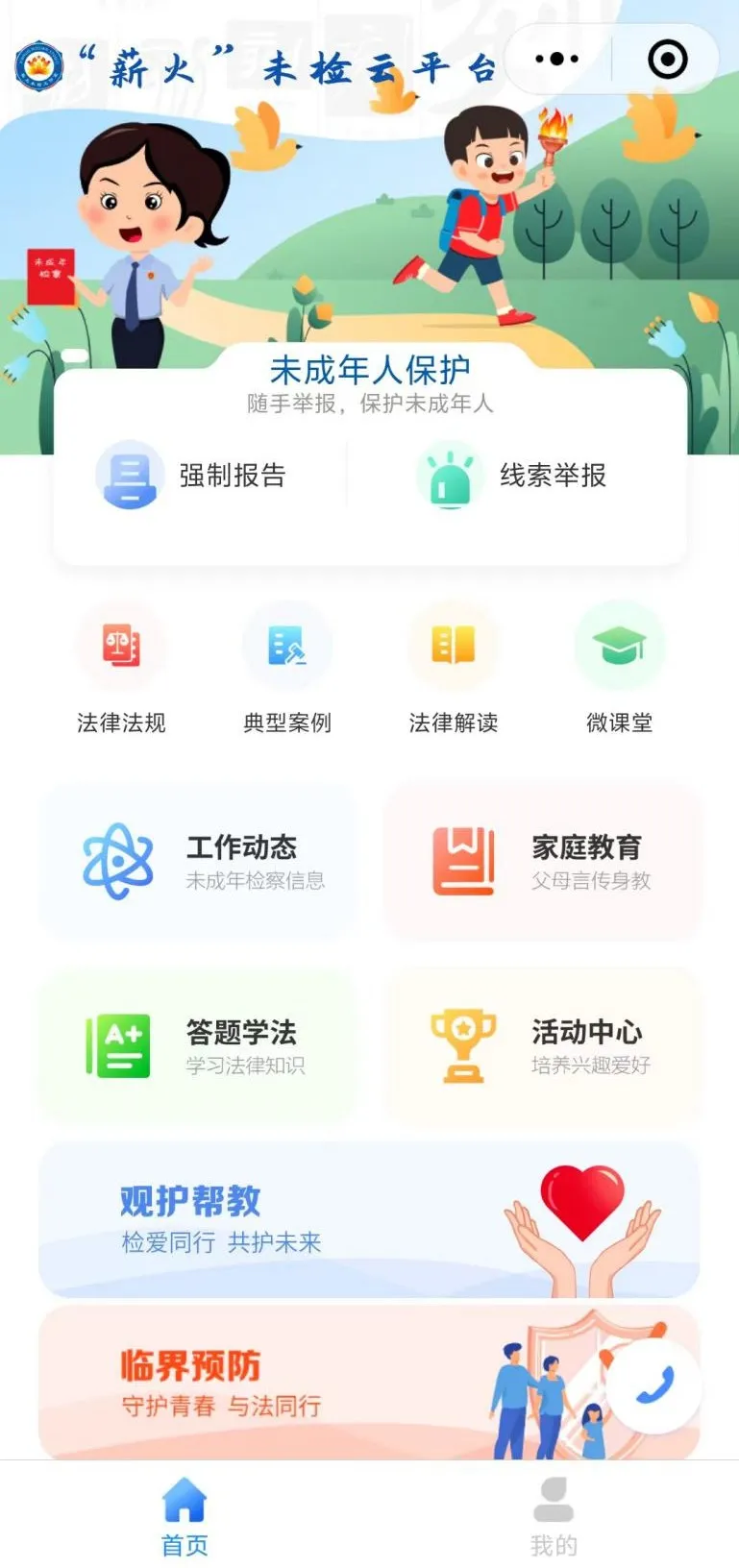Open the 家庭教育 card
This screenshot has height=1568, width=739.
tap(542, 862)
